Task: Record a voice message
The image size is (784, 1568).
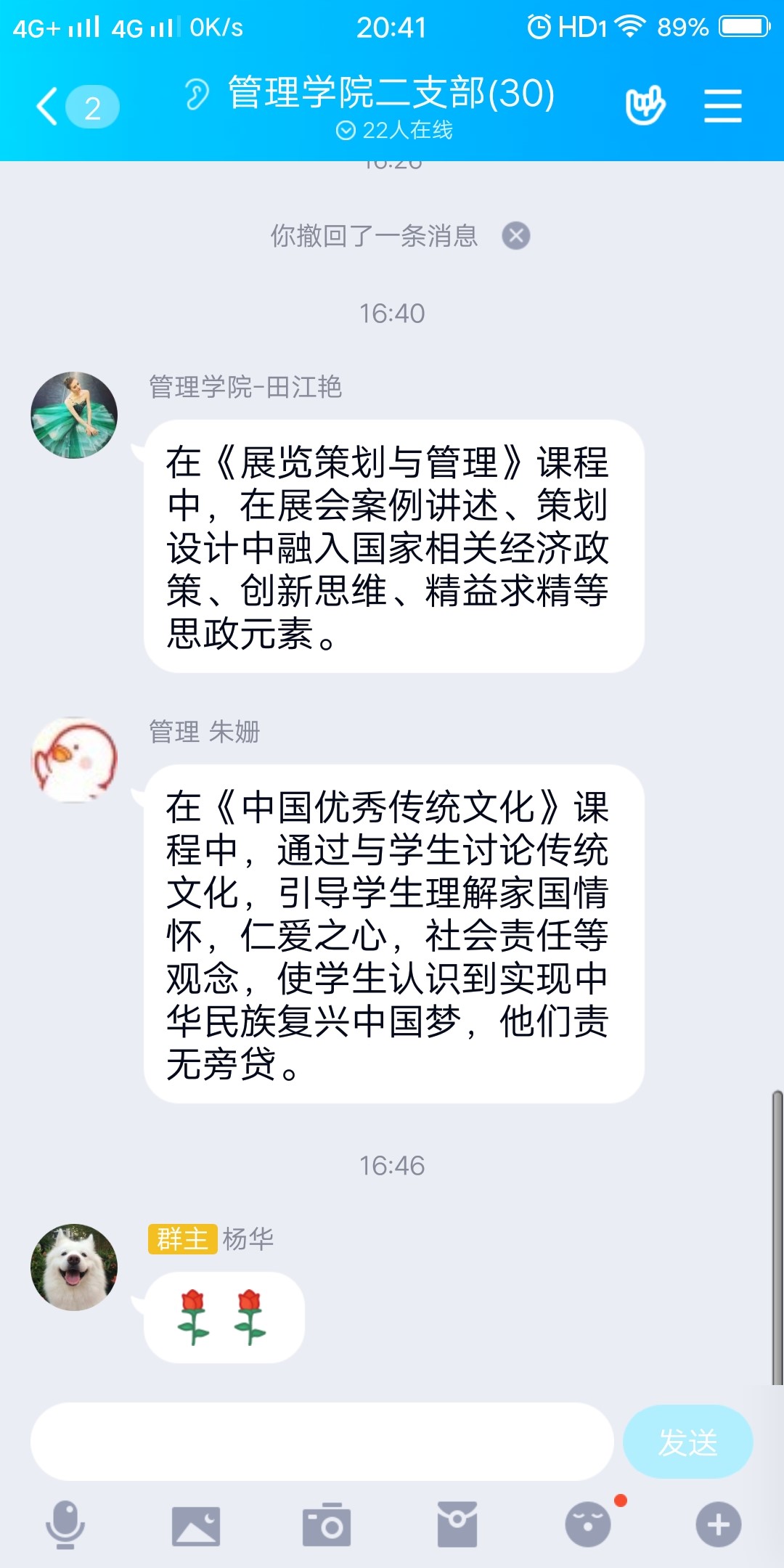Action: click(65, 1524)
